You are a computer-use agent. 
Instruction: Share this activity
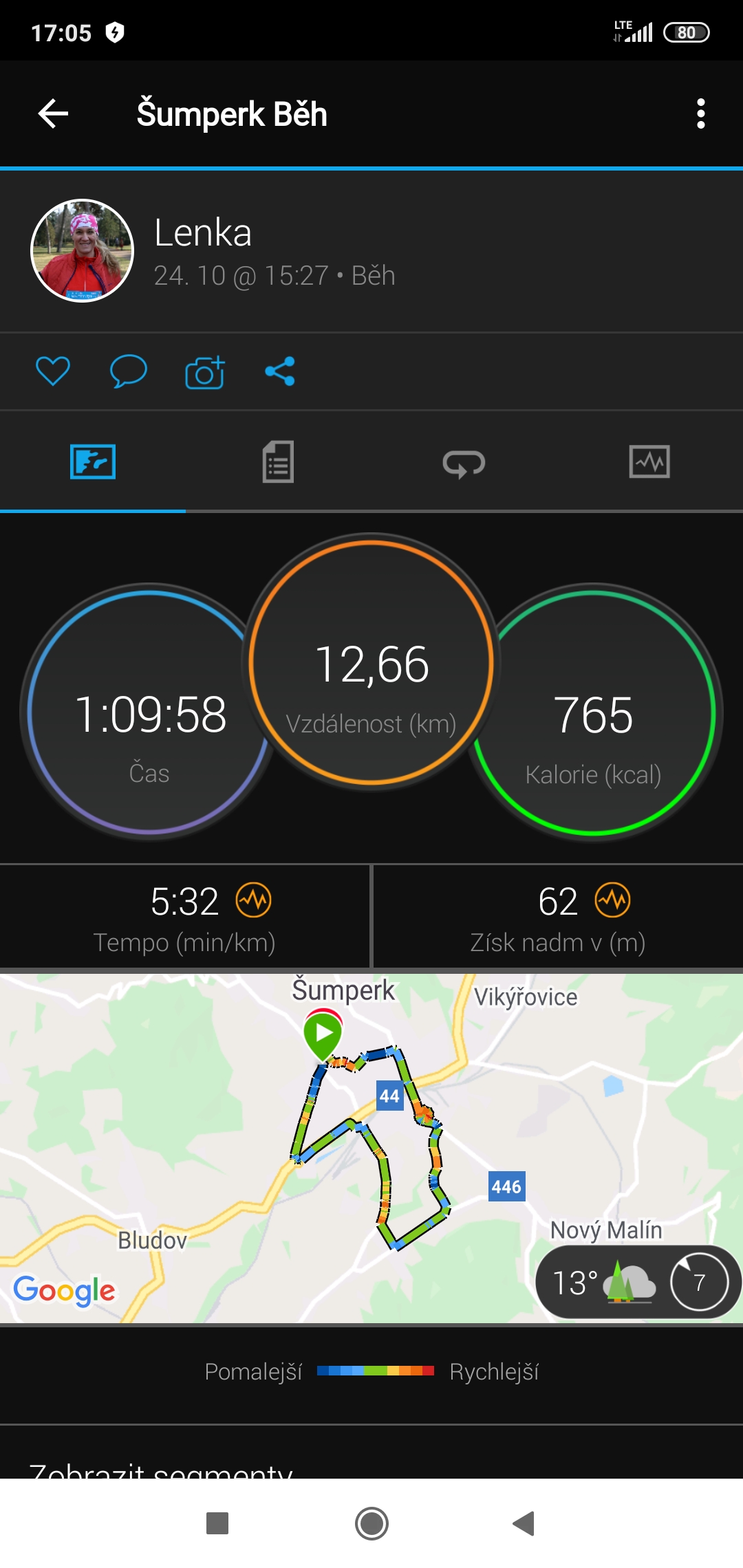pos(280,371)
